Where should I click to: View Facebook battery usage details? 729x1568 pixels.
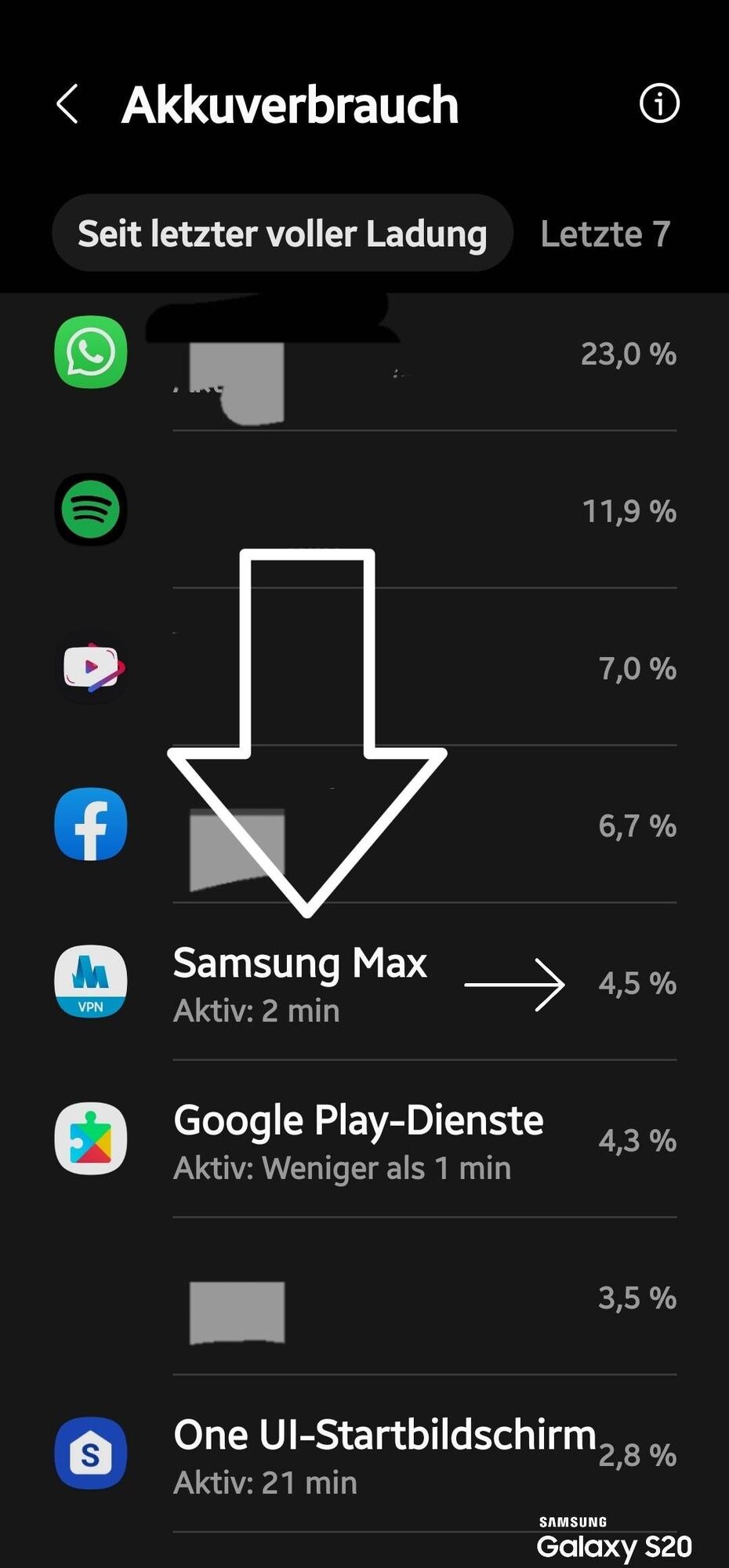tap(364, 826)
